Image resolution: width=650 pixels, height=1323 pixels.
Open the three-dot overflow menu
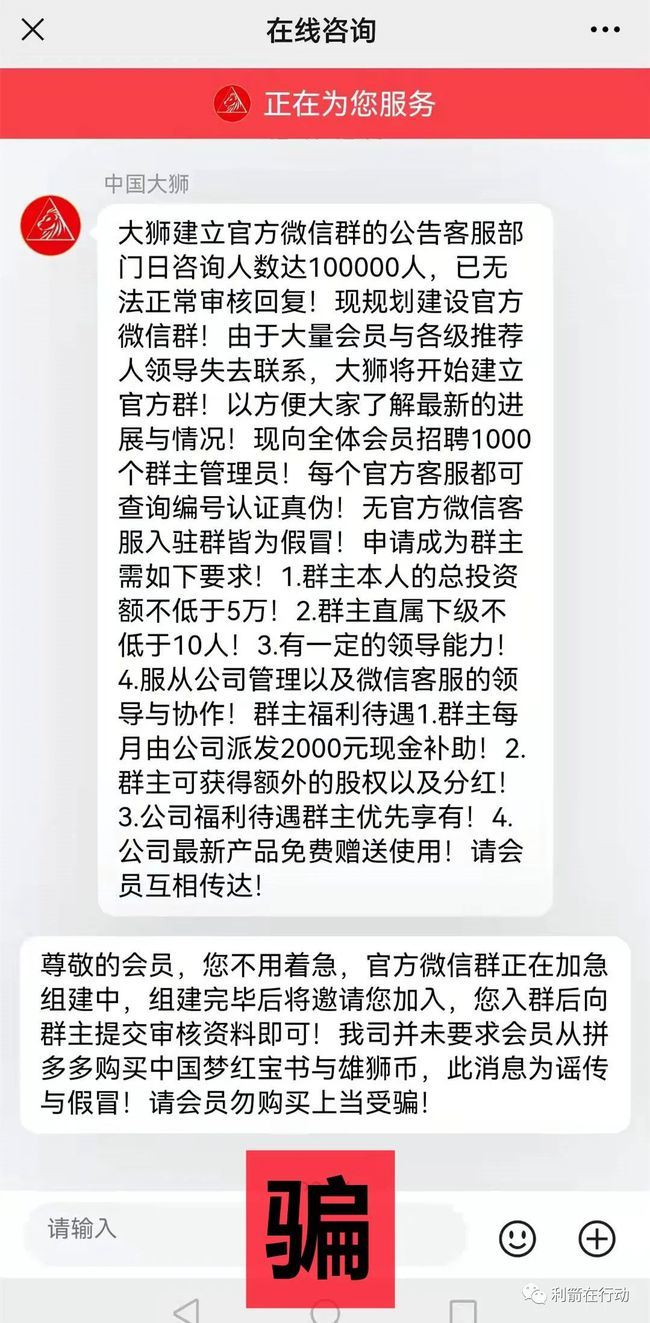tap(605, 30)
